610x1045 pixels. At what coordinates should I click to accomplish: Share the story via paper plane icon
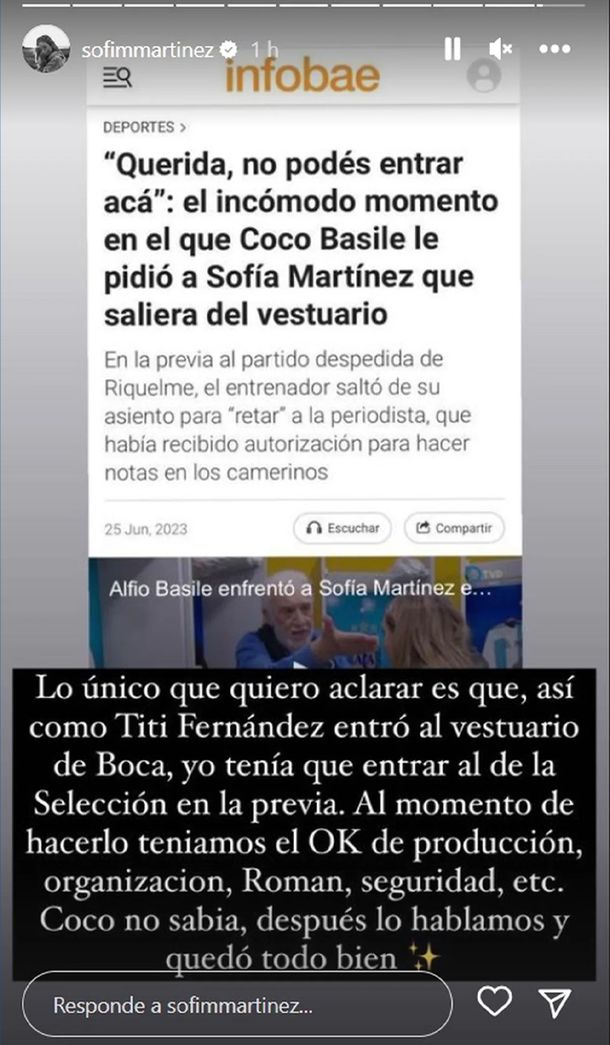click(x=554, y=1004)
